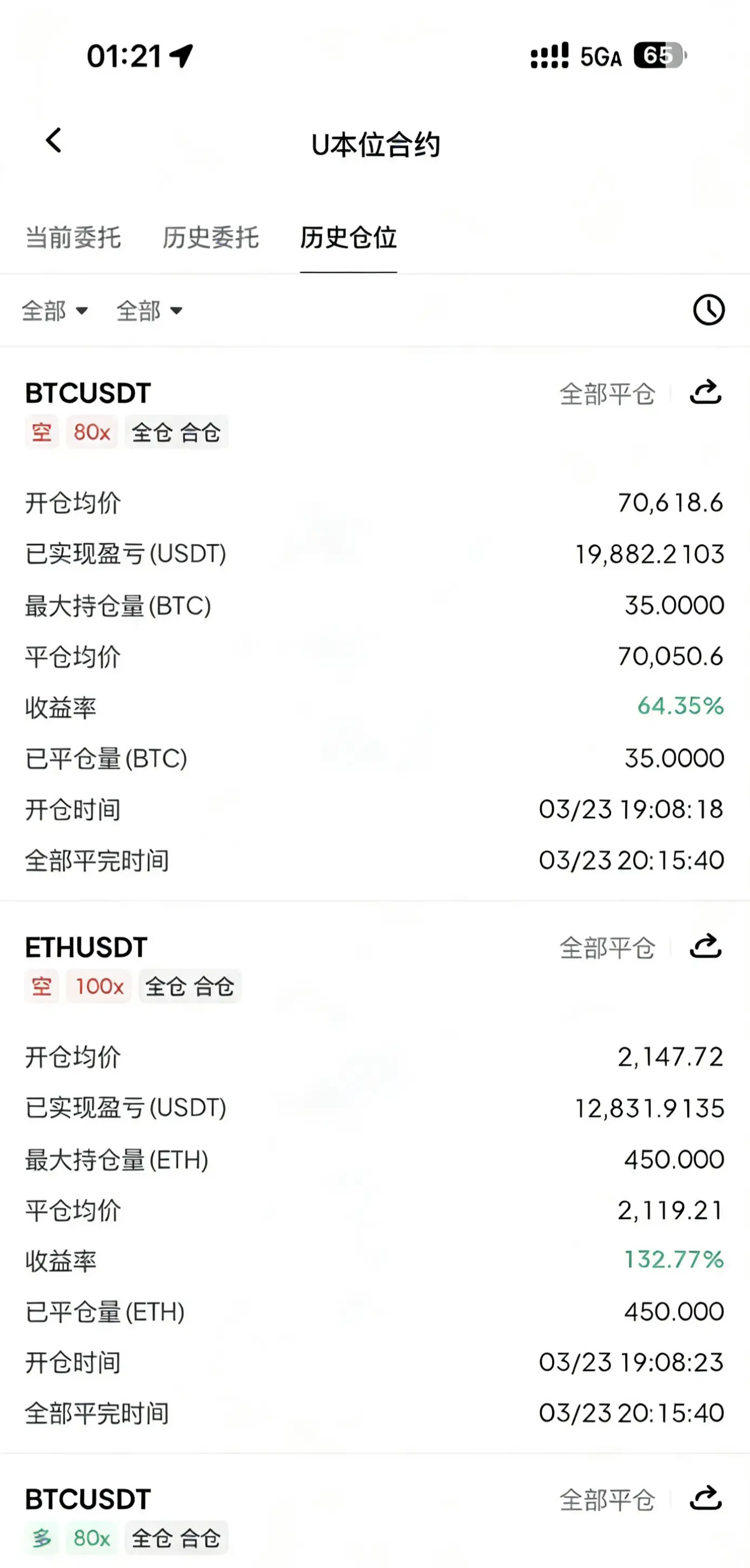Open the time range clock filter

(709, 311)
